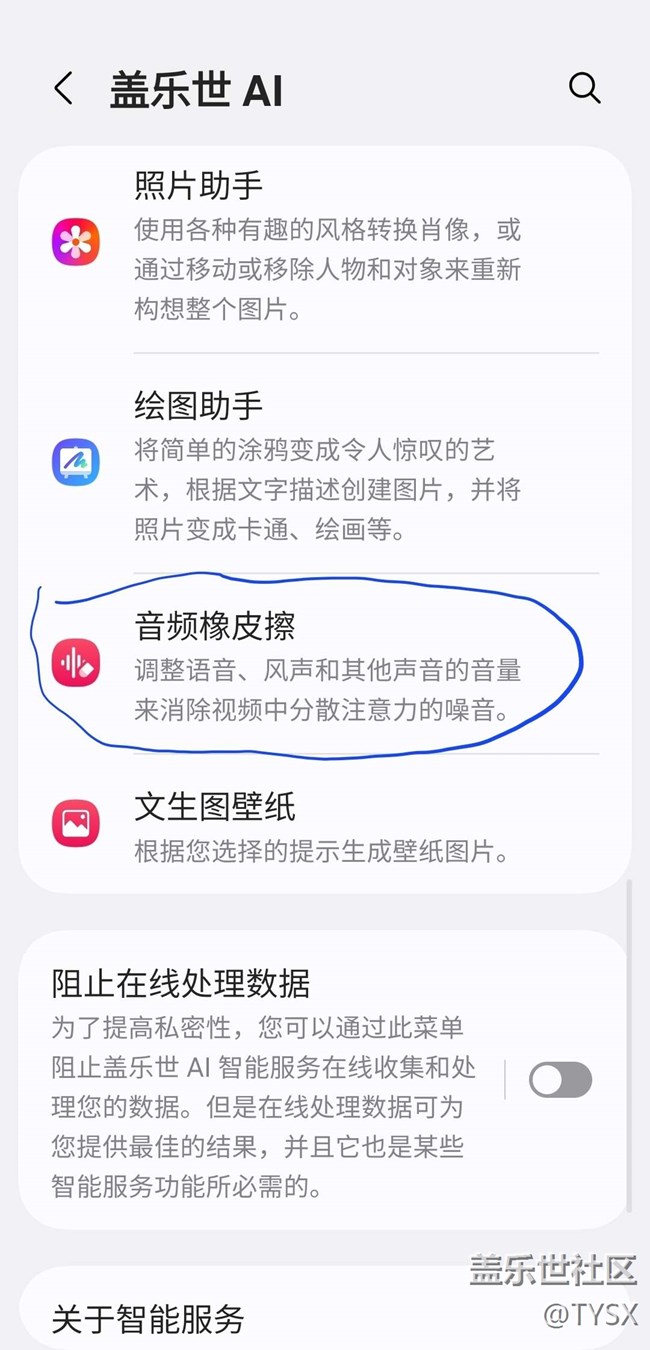Viewport: 650px width, 1350px height.
Task: Toggle 阻止在线处理数据 switch
Action: click(x=560, y=1080)
